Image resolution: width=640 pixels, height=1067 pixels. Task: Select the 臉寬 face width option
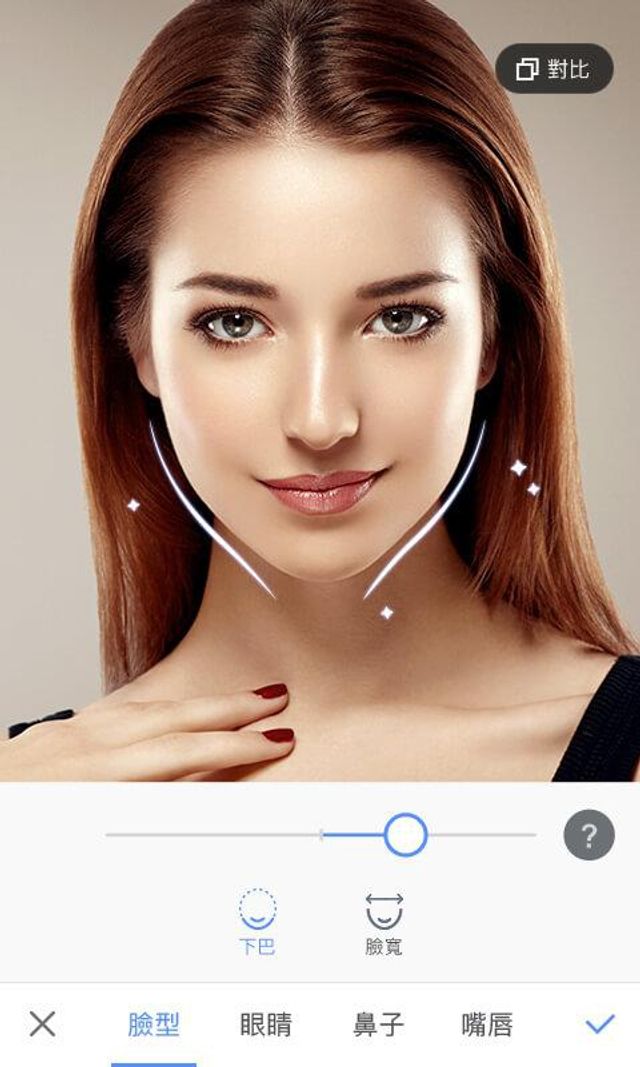[x=384, y=922]
